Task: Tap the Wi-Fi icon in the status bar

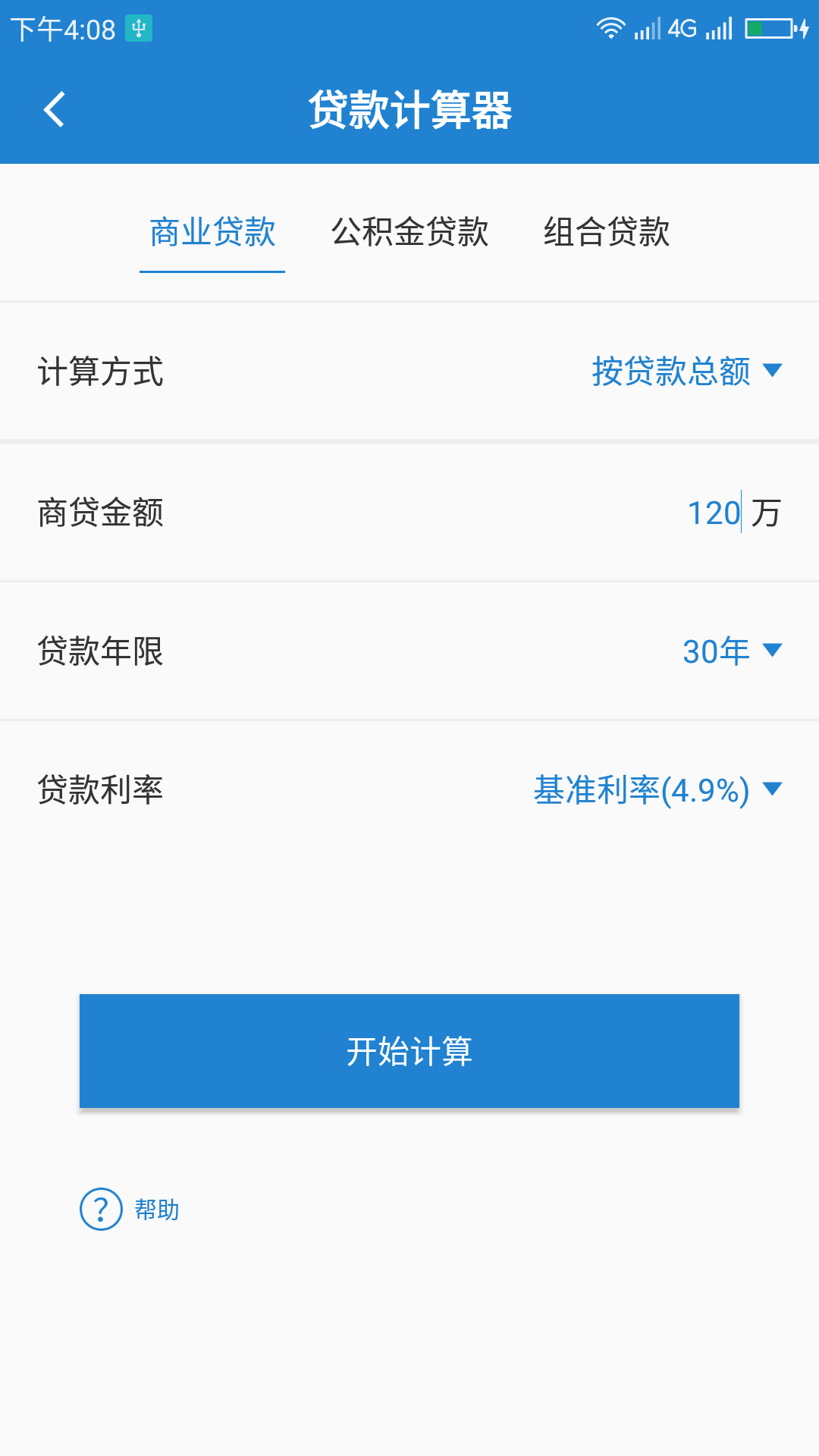Action: click(611, 29)
